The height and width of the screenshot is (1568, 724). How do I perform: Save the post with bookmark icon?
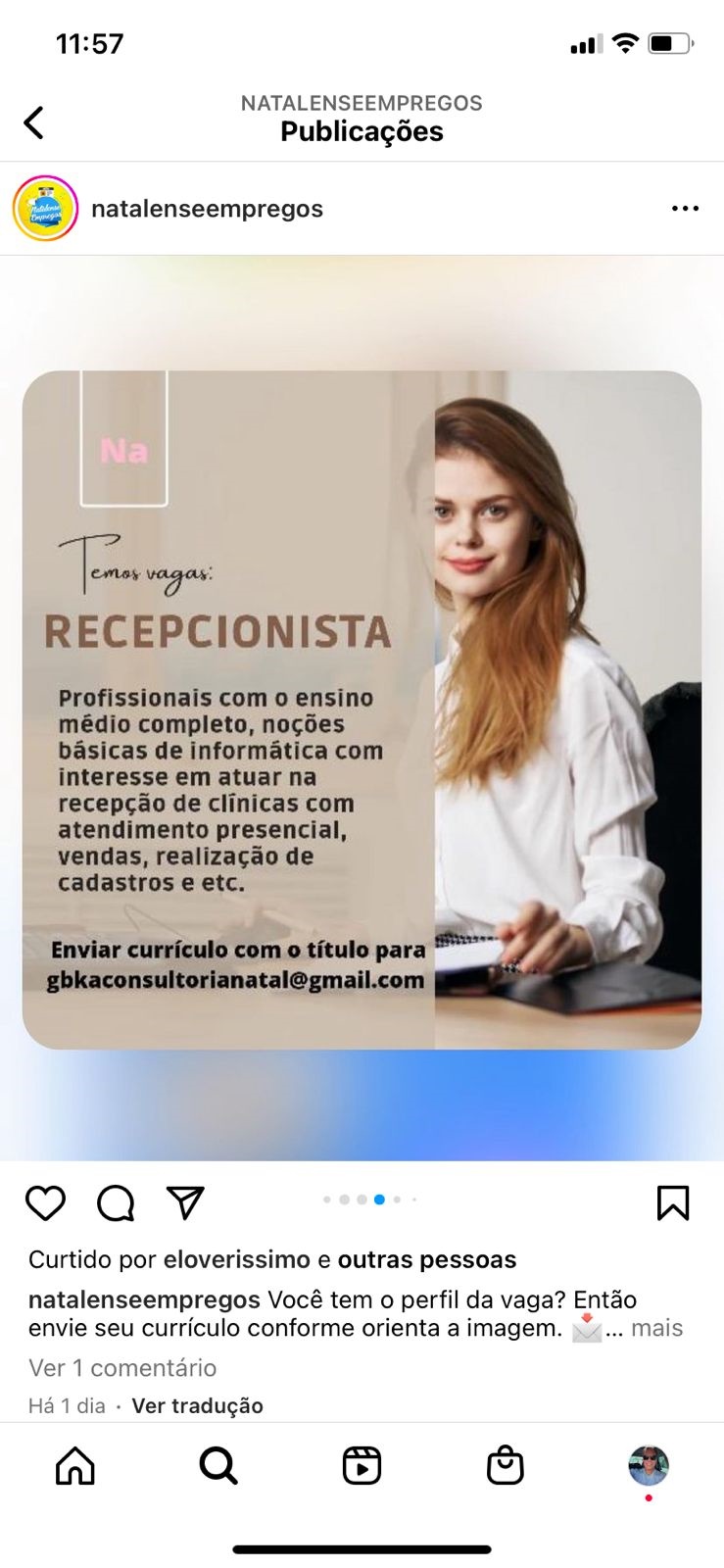click(673, 1202)
